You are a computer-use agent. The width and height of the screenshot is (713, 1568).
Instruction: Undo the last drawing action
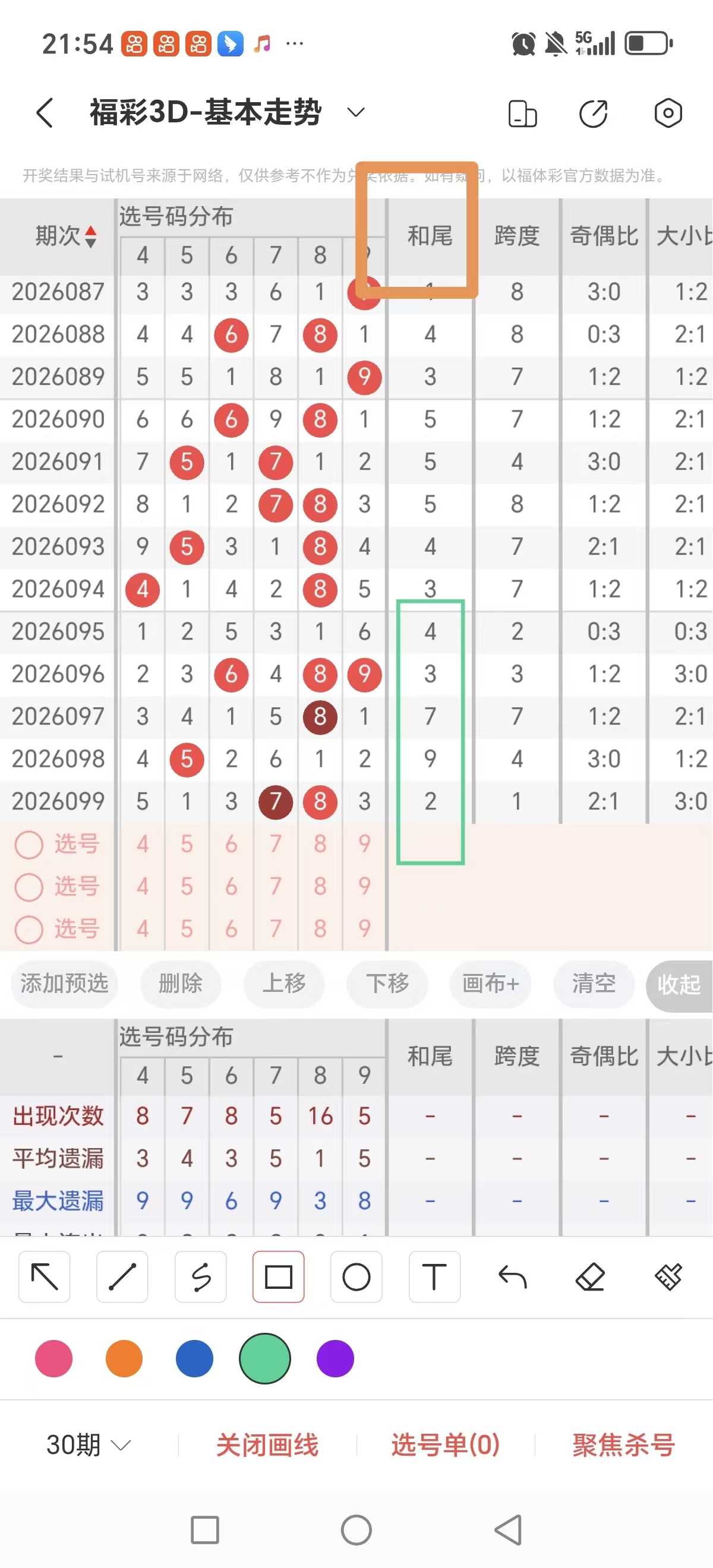pos(512,1277)
